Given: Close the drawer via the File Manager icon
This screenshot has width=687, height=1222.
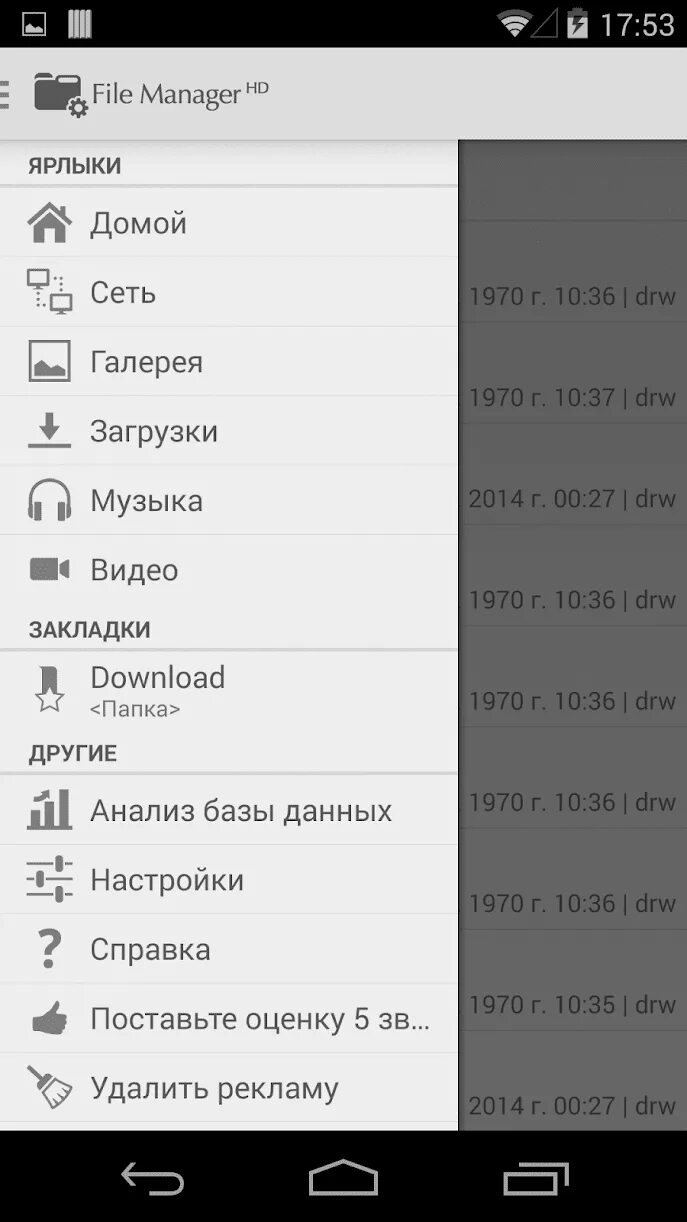Looking at the screenshot, I should [x=58, y=94].
